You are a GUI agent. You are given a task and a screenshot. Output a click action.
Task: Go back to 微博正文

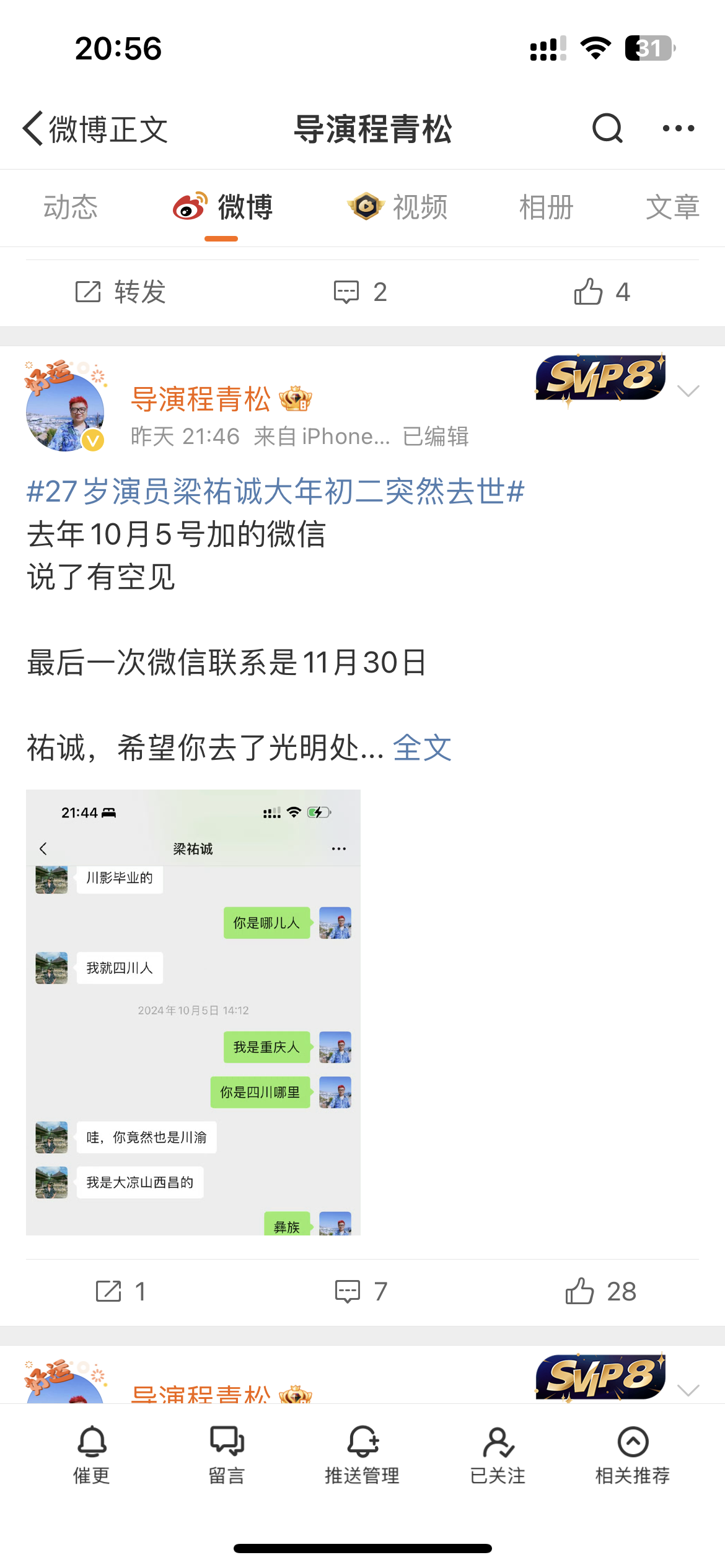93,129
